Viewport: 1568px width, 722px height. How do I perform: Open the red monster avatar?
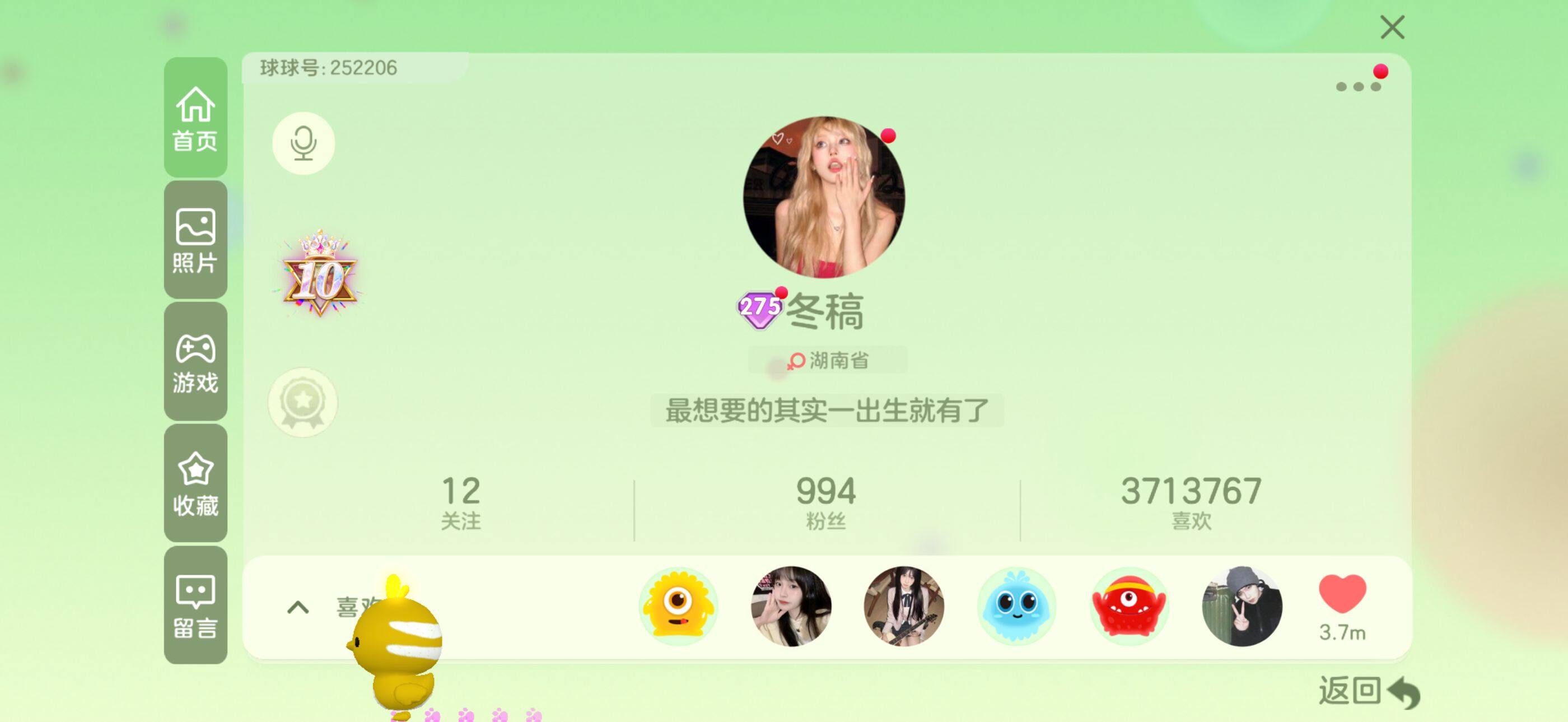1128,605
